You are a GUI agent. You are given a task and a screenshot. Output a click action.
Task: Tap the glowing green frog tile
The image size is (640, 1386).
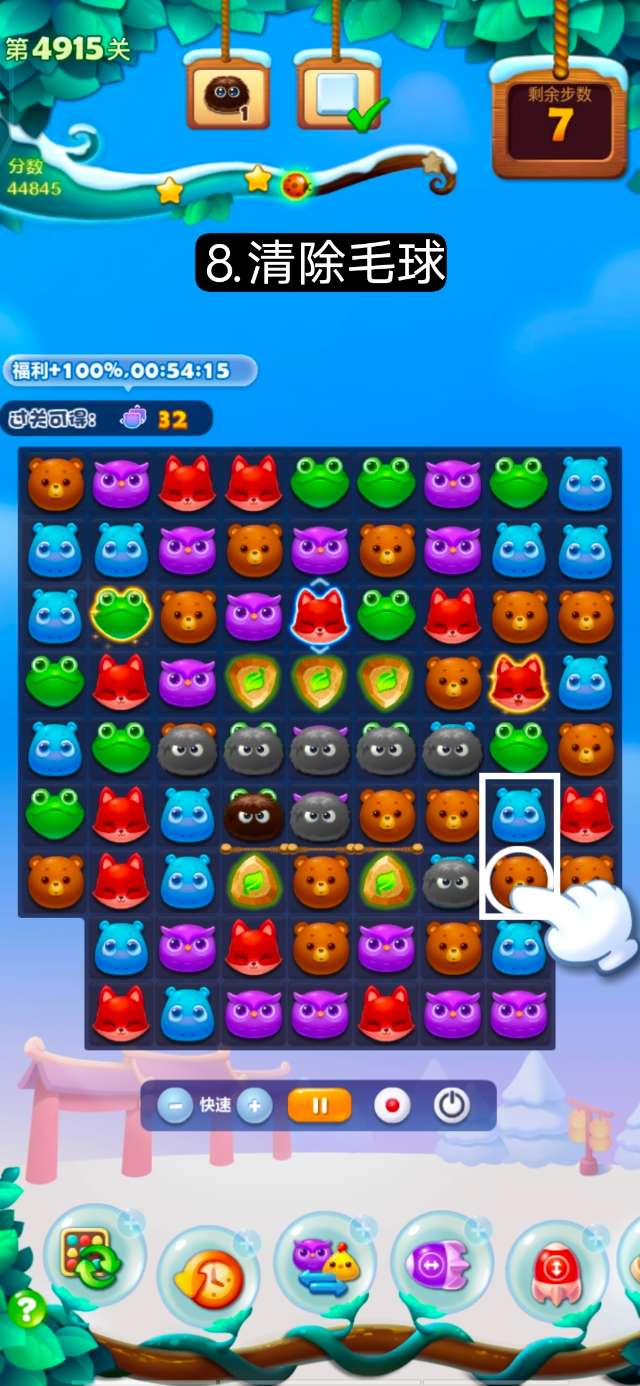(121, 614)
